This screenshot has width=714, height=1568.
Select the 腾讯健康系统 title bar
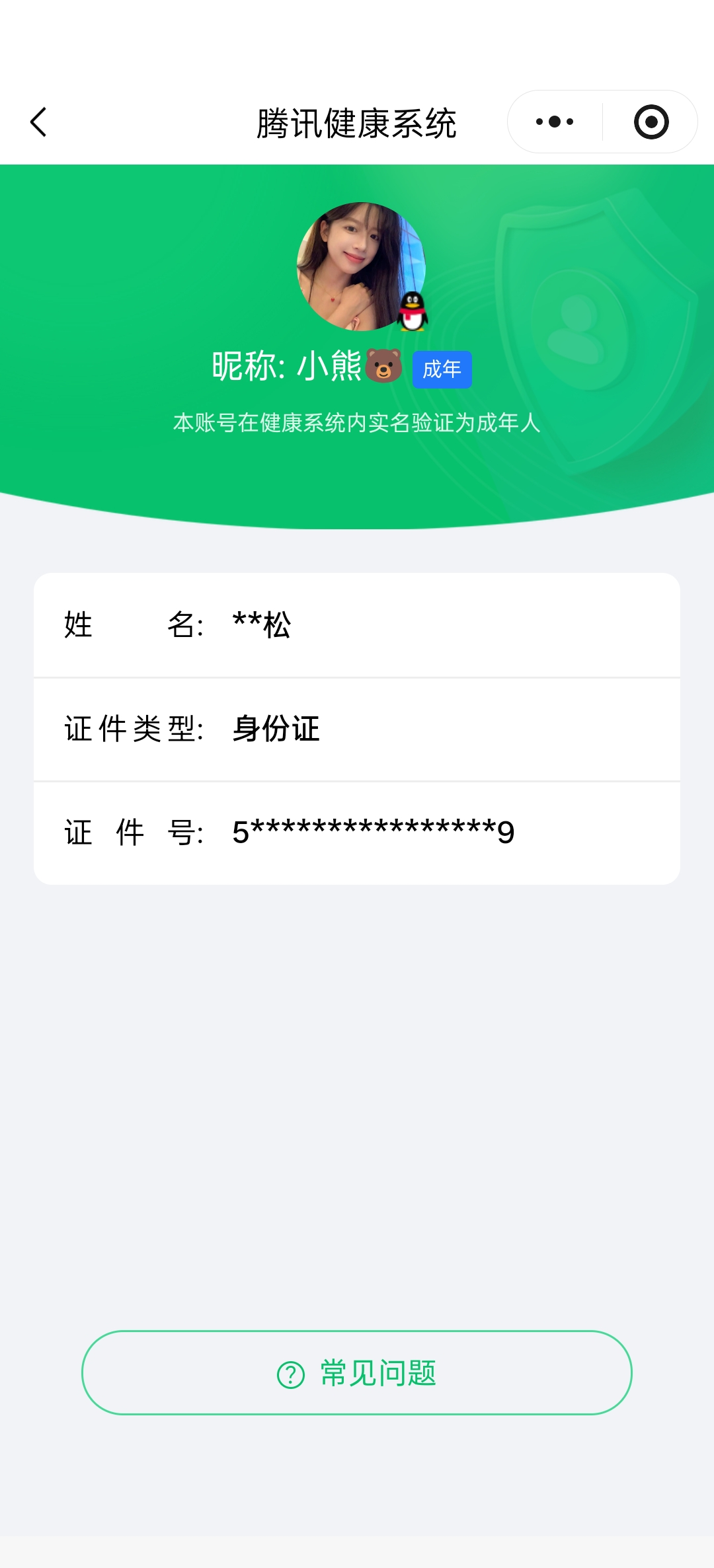[357, 122]
